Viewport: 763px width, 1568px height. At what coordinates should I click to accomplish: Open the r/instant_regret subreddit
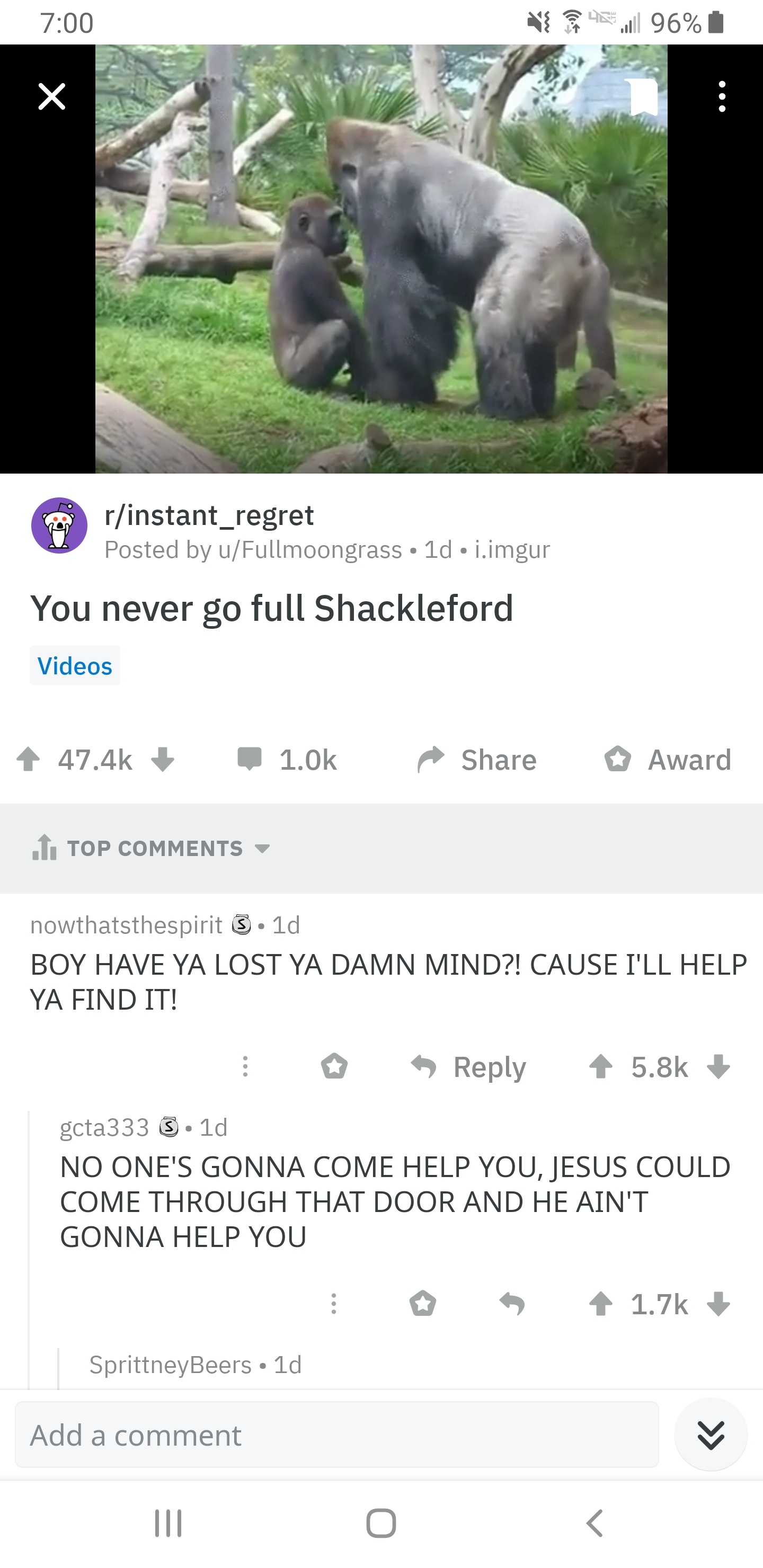tap(209, 515)
